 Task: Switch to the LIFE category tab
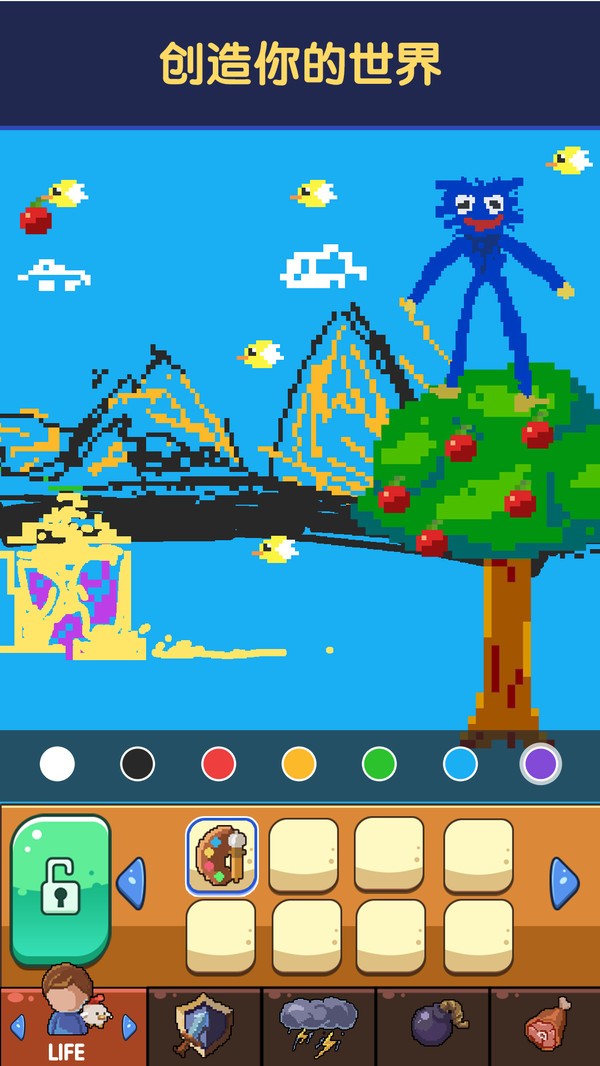pyautogui.click(x=72, y=1026)
